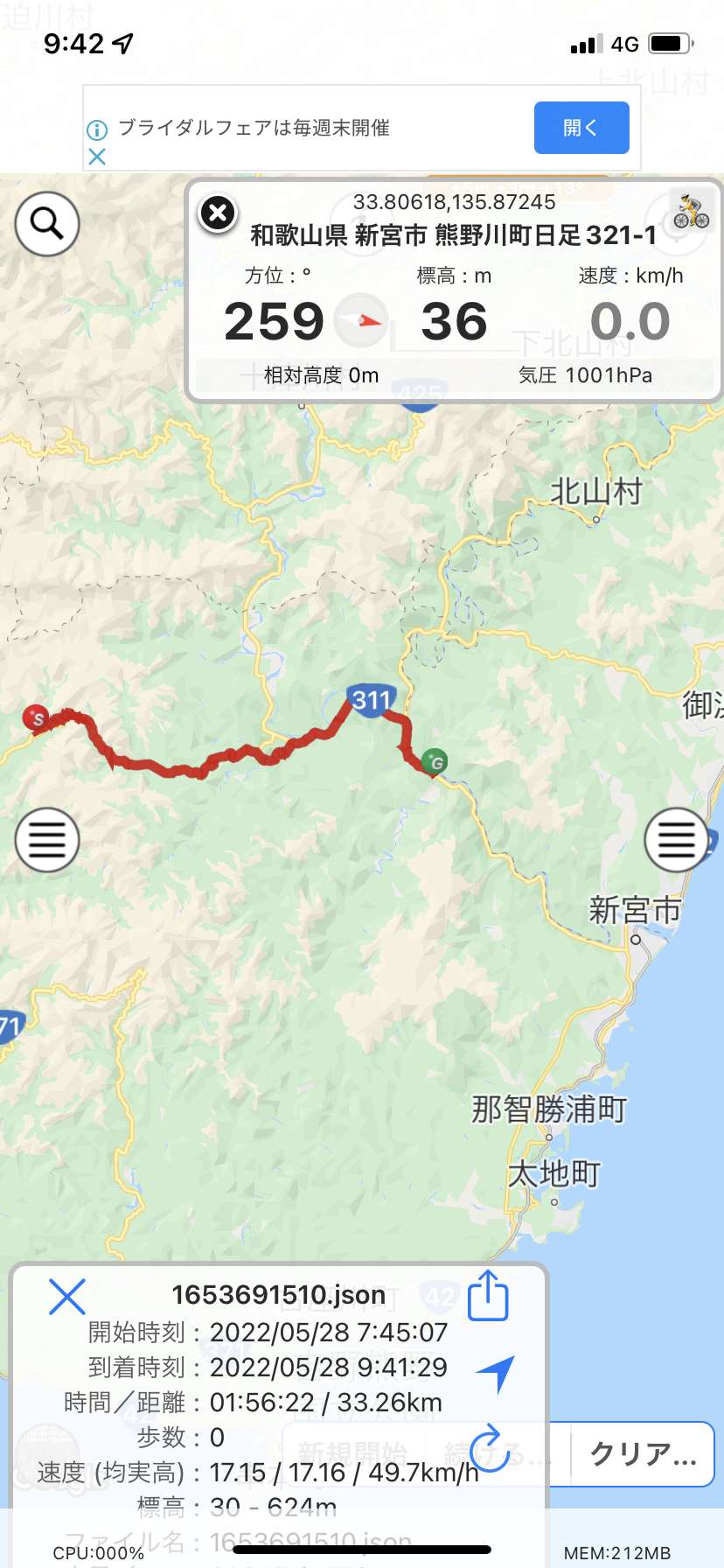Tap the blue circular reload arrow
This screenshot has height=1568, width=724.
point(488,1447)
